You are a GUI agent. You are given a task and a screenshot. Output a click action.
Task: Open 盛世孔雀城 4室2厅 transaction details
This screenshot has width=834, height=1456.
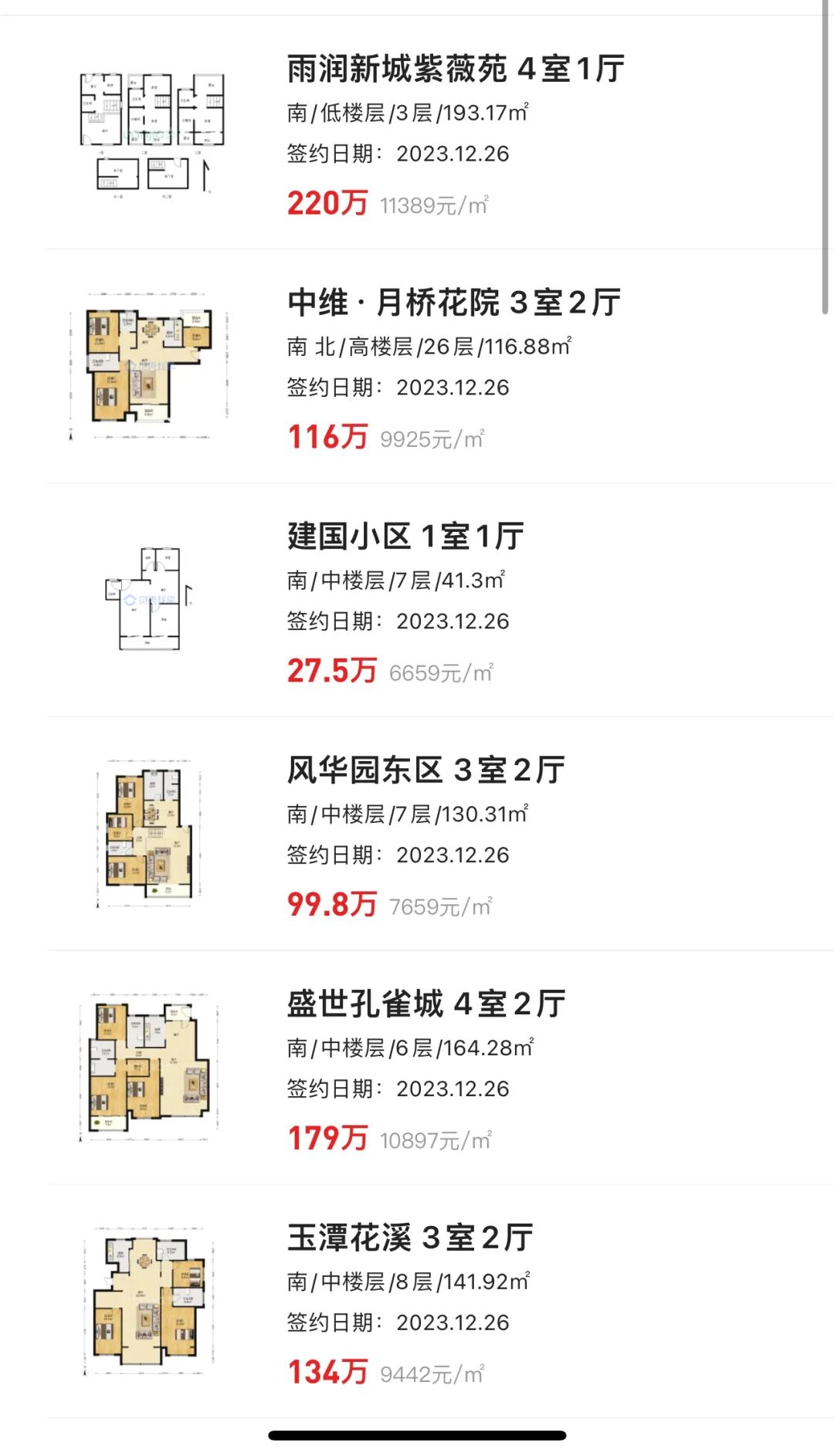425,1004
